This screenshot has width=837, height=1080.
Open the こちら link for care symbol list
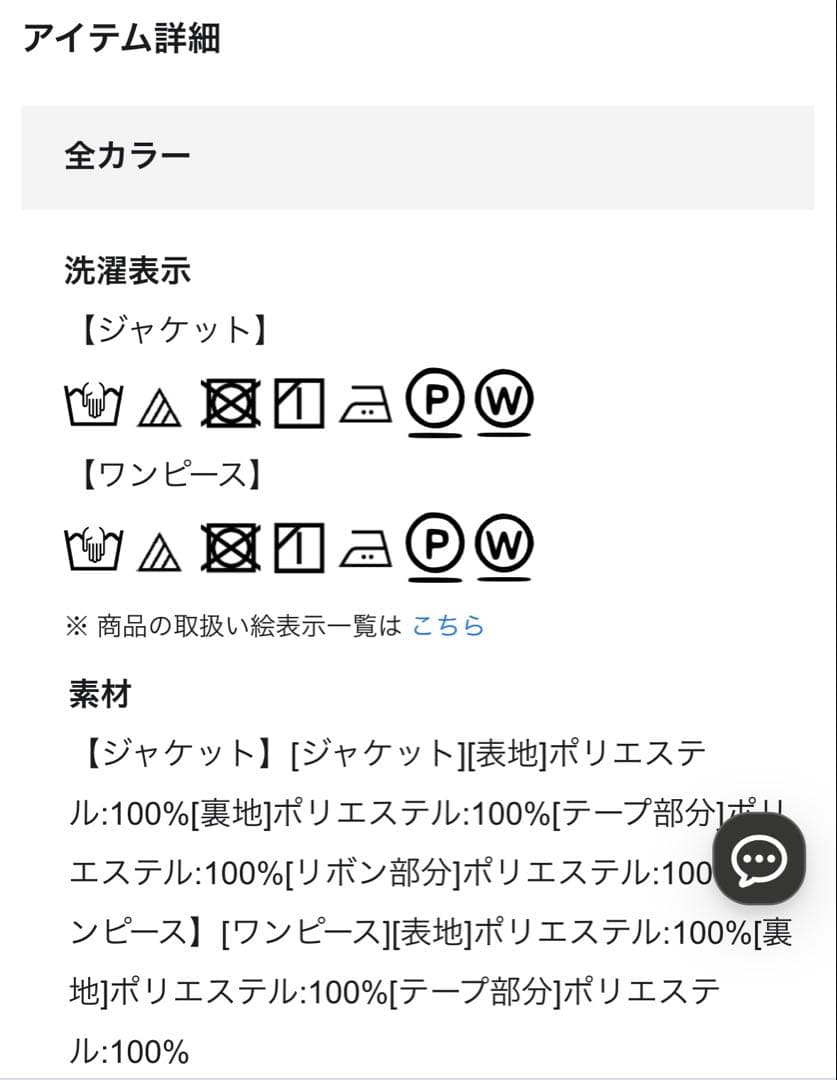tap(447, 625)
